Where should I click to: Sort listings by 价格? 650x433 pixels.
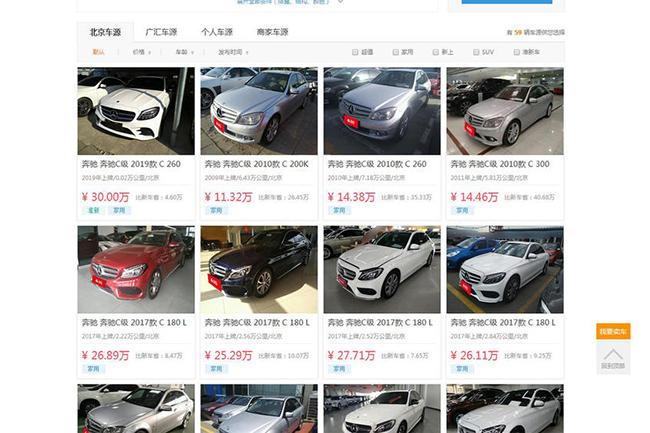tap(139, 51)
